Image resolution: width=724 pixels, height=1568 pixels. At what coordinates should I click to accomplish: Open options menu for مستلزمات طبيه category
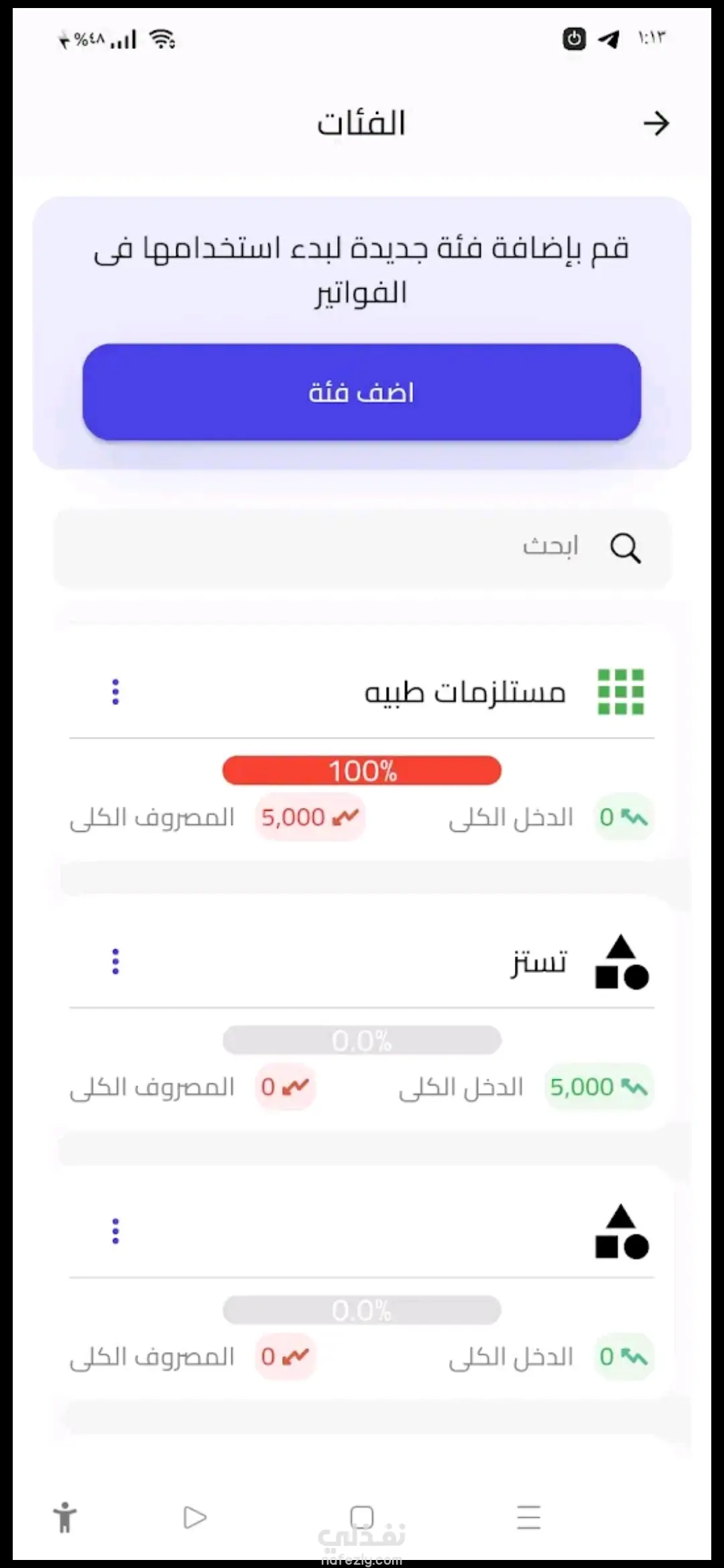[x=115, y=692]
